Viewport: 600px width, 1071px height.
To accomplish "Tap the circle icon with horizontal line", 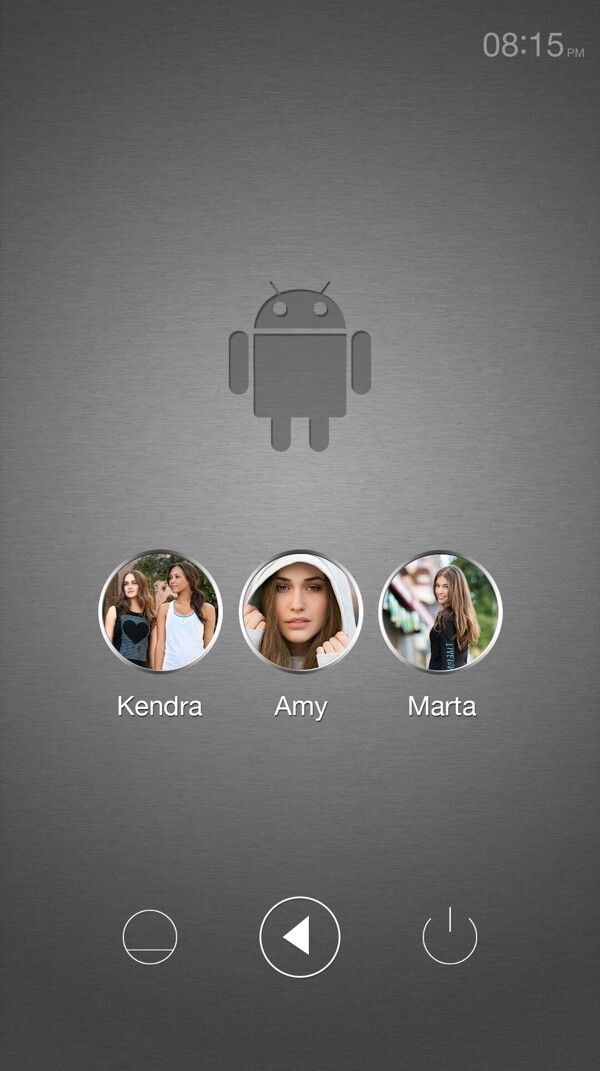I will pos(150,937).
